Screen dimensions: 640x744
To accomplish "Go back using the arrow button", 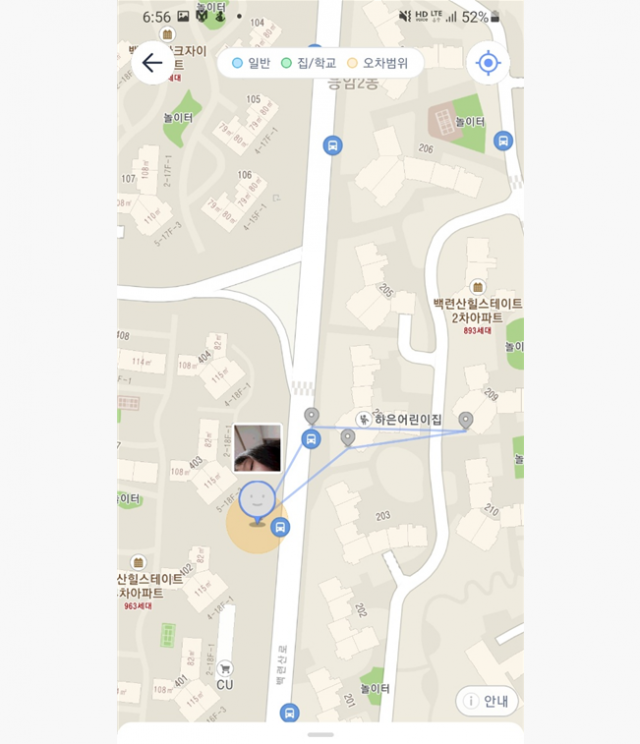I will [x=153, y=63].
